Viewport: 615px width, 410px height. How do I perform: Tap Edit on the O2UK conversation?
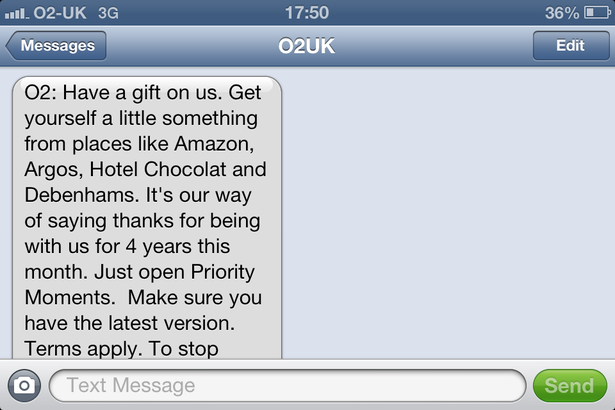[x=570, y=46]
